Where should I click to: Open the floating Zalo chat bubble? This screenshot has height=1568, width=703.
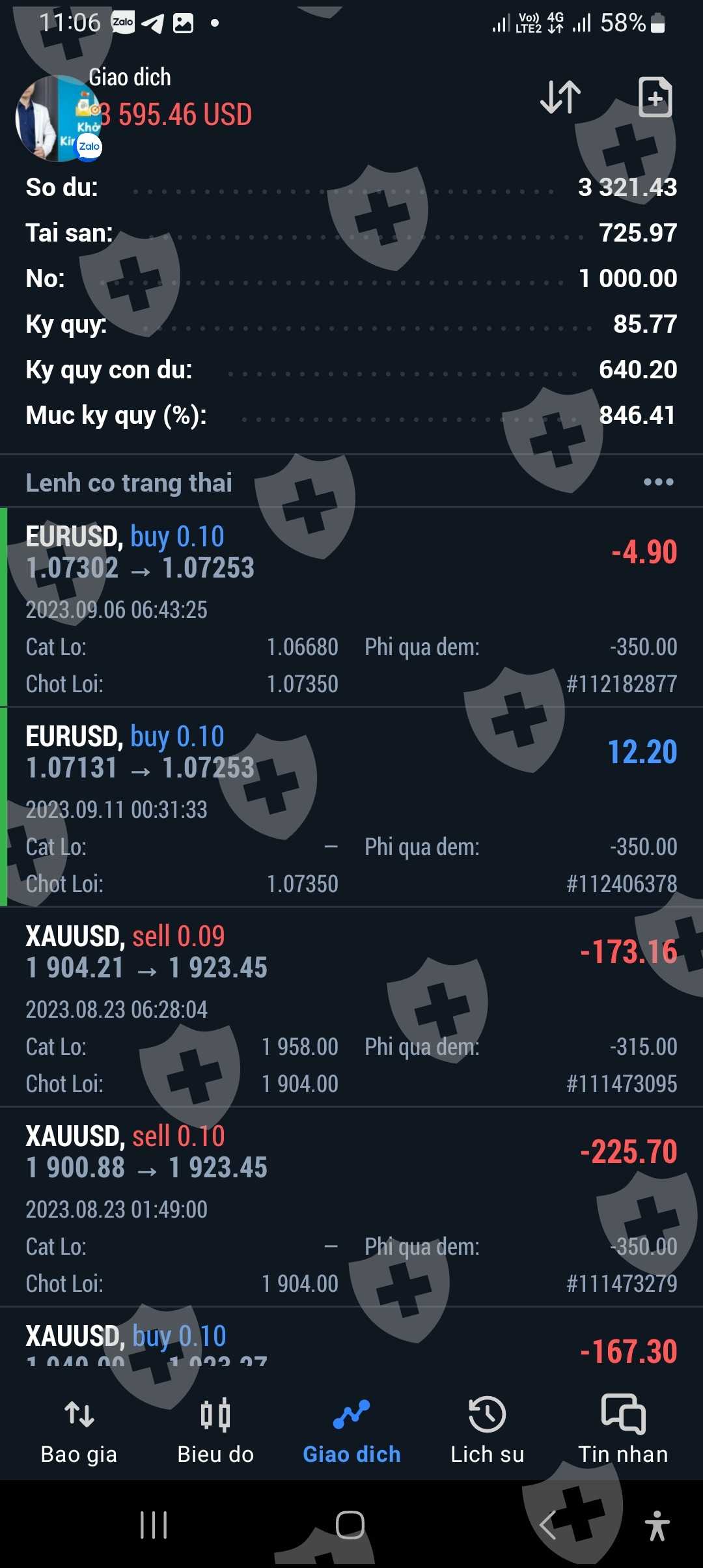point(57,119)
